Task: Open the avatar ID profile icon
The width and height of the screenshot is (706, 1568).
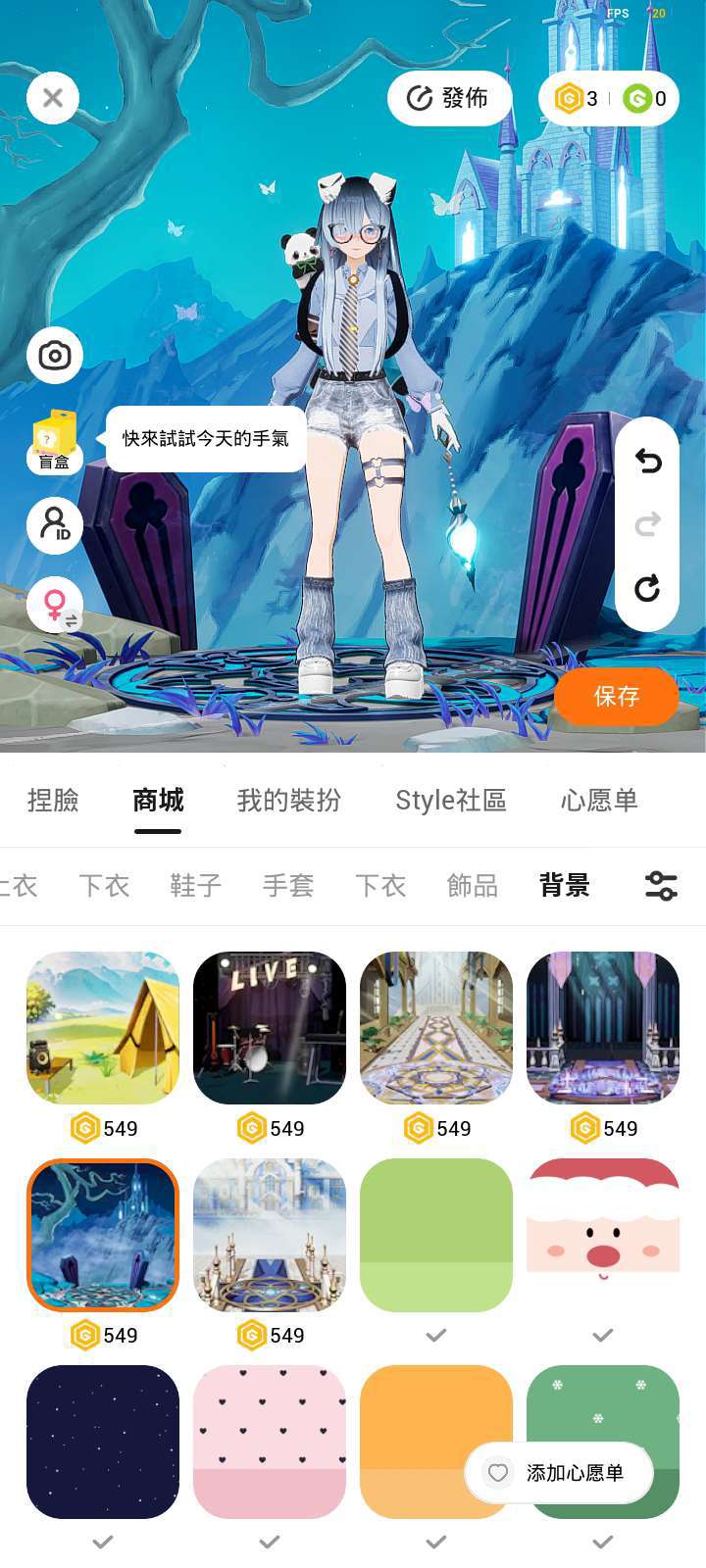Action: click(55, 525)
